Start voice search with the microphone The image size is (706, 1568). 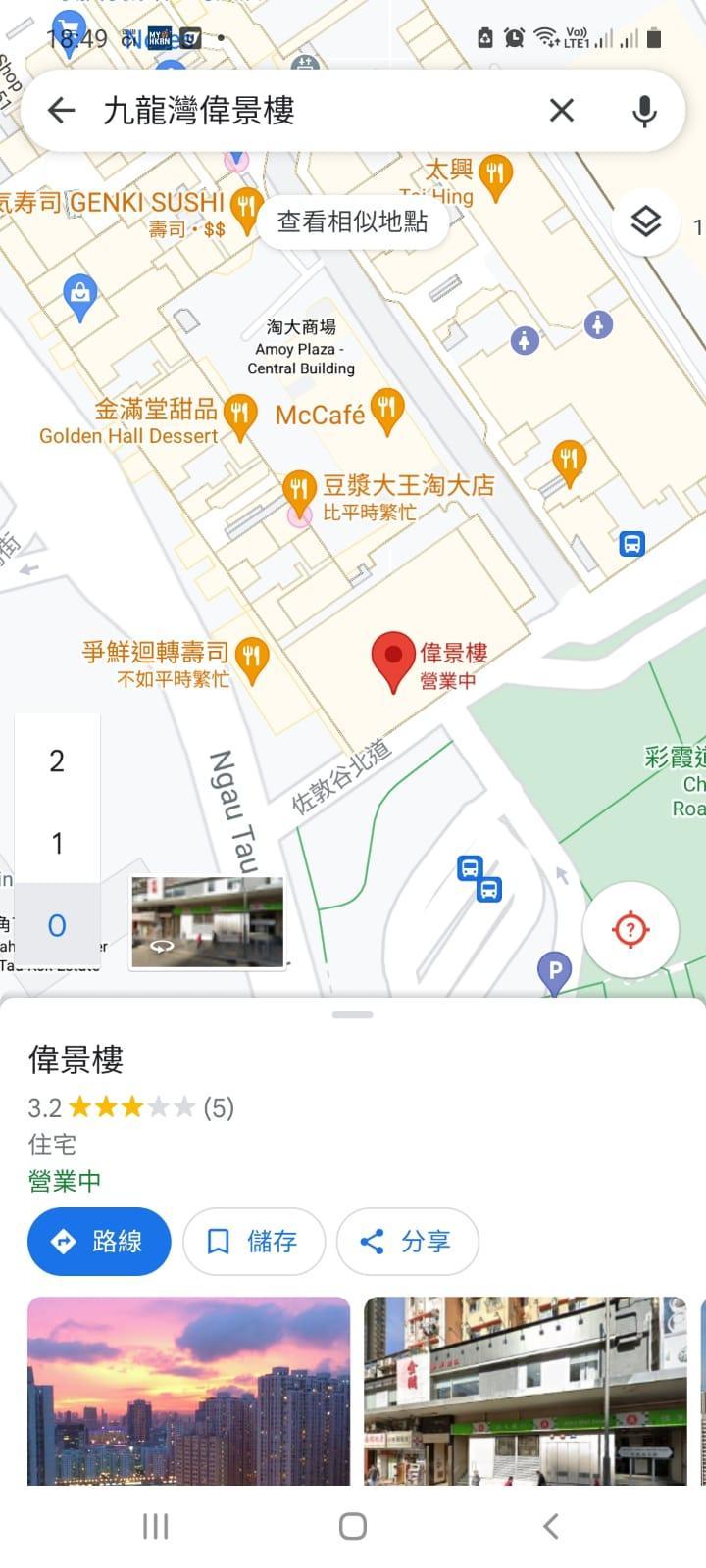[644, 111]
